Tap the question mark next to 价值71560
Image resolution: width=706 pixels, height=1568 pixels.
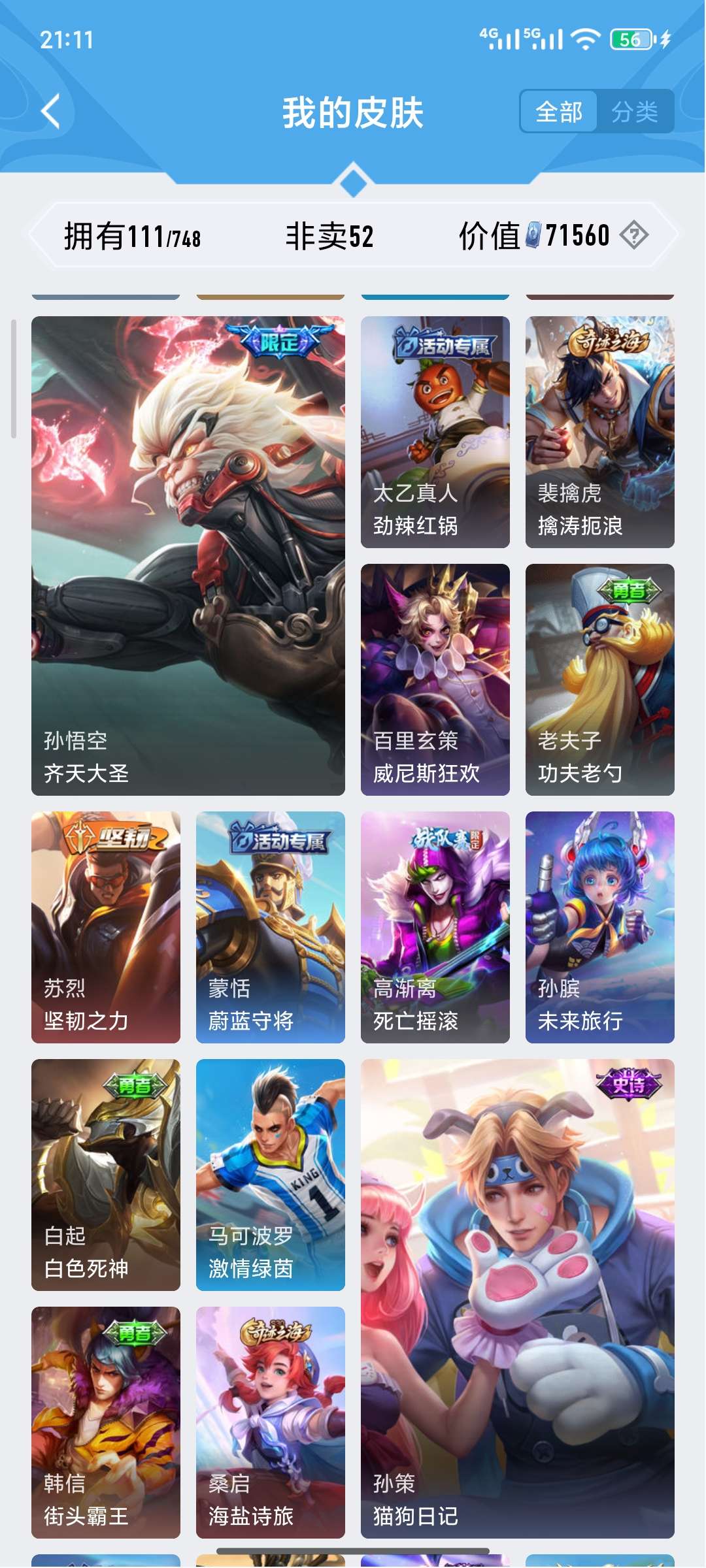click(633, 235)
